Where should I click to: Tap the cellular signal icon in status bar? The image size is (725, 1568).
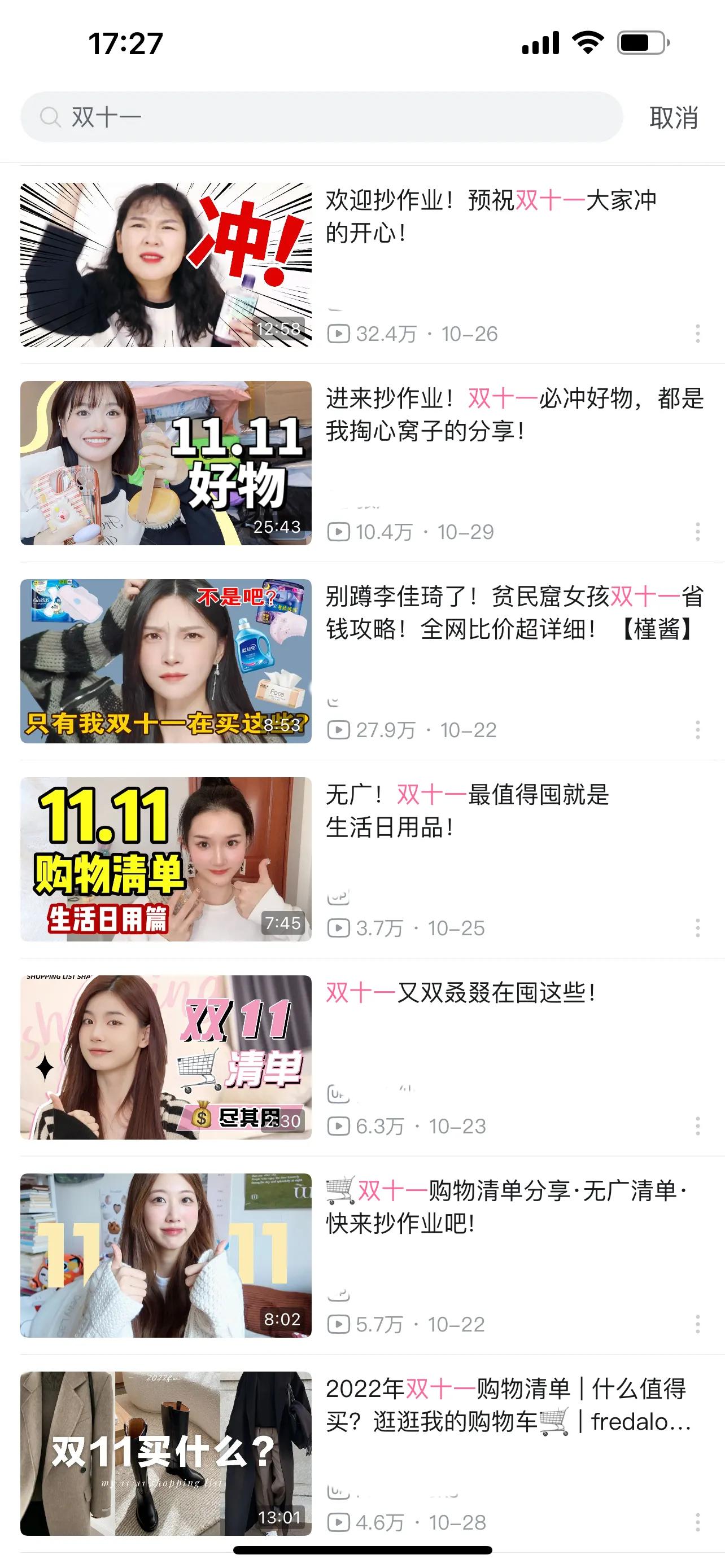(541, 41)
